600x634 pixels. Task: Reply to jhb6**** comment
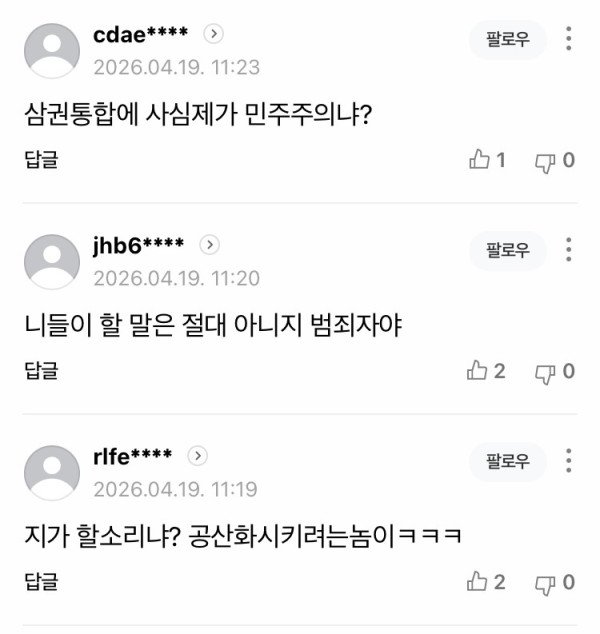[x=41, y=371]
